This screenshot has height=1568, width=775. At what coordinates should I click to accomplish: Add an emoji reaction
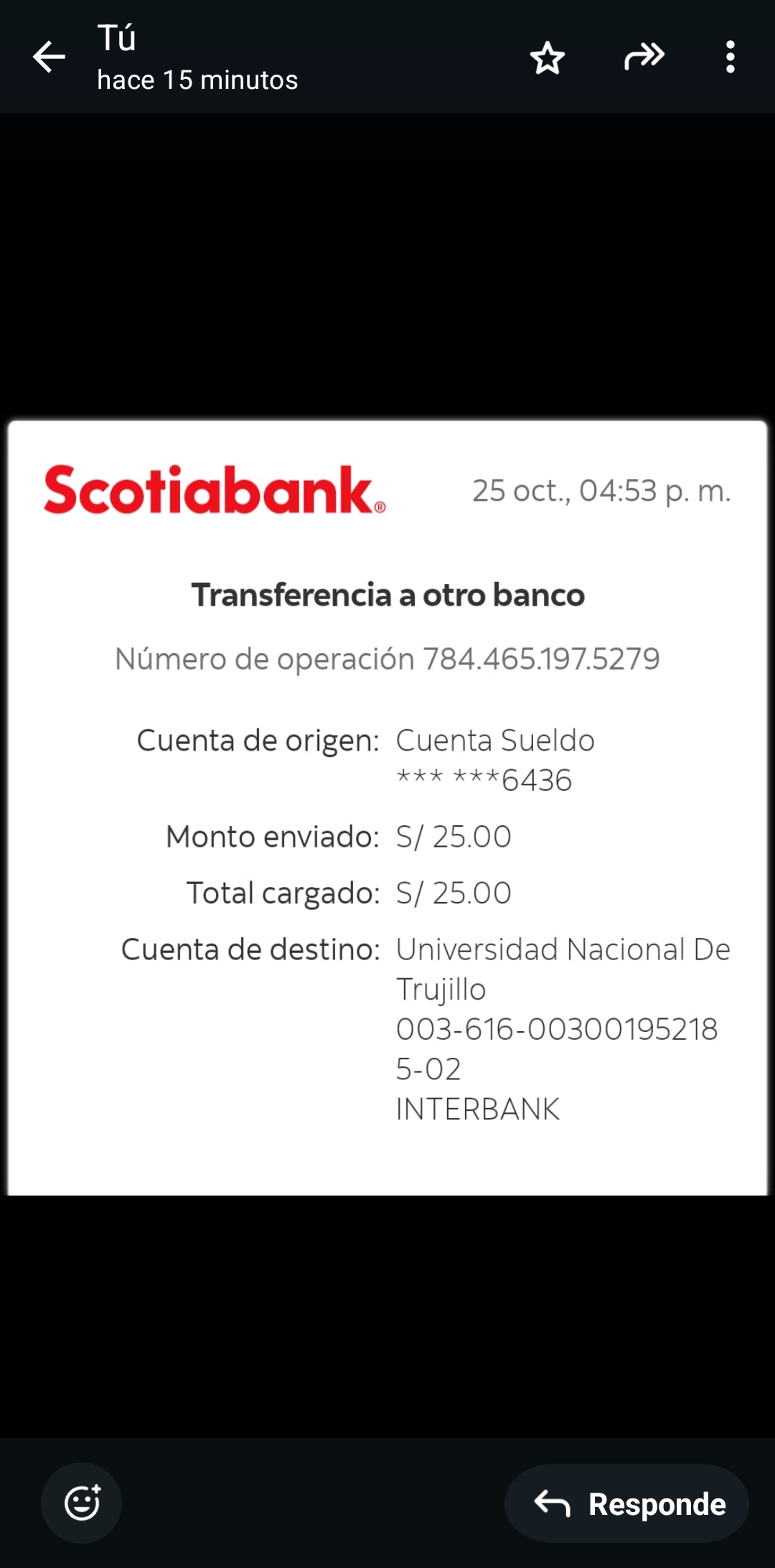point(82,1503)
